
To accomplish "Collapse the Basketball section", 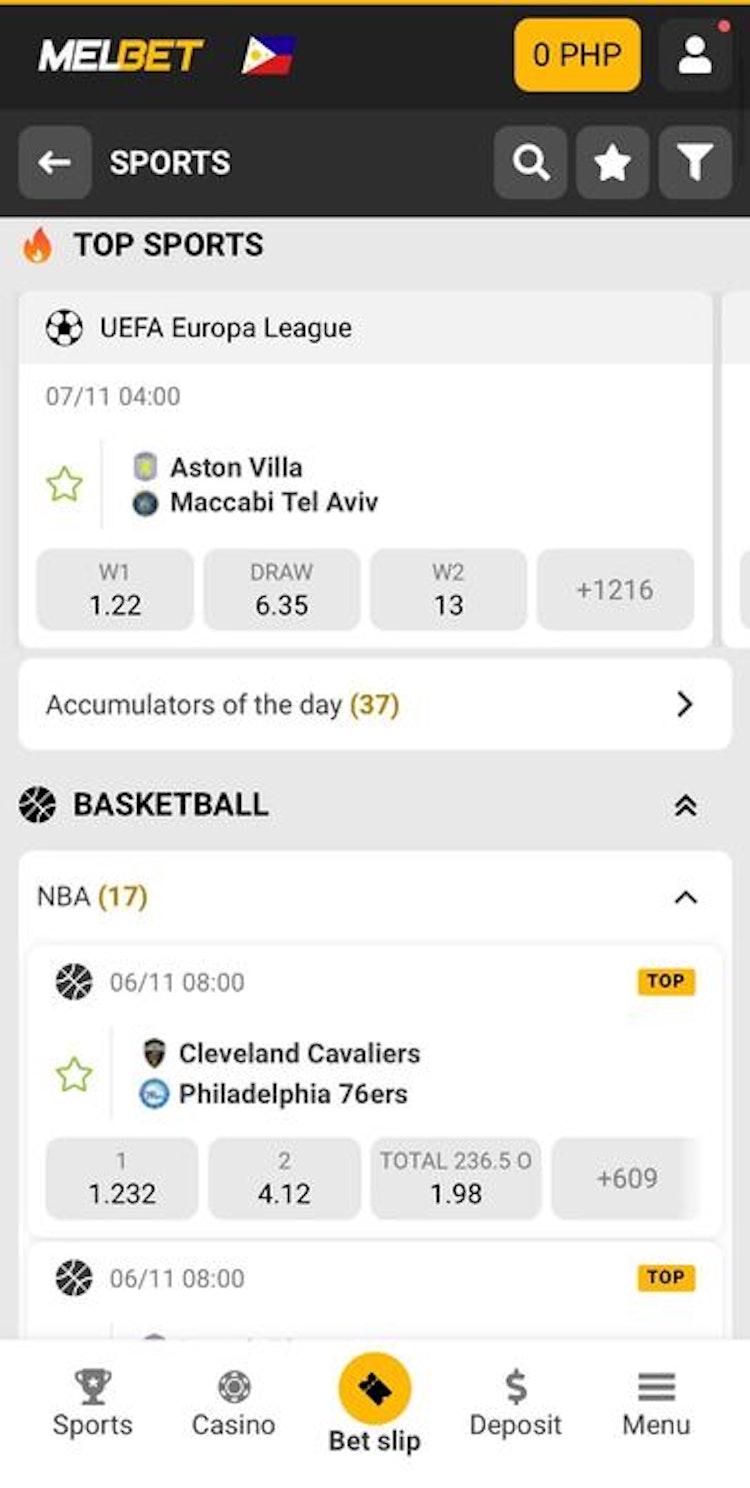I will click(685, 805).
